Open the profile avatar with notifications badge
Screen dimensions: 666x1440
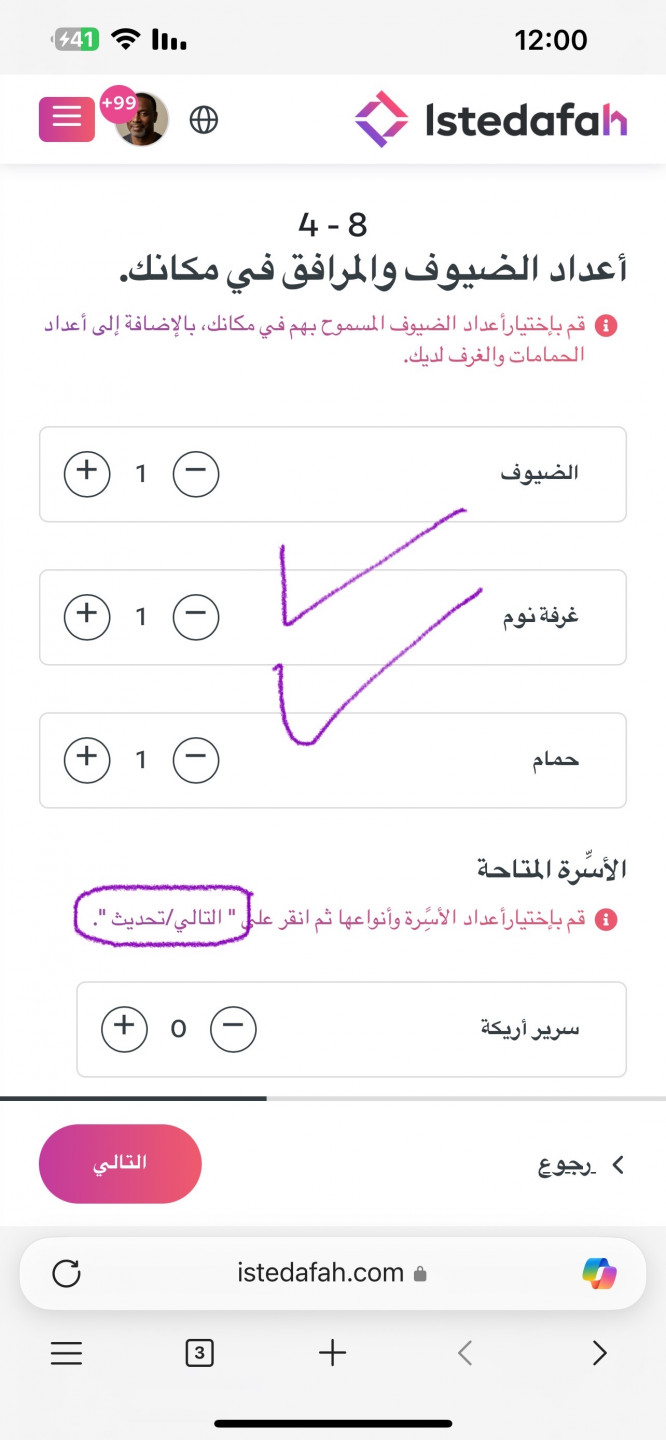pos(141,120)
